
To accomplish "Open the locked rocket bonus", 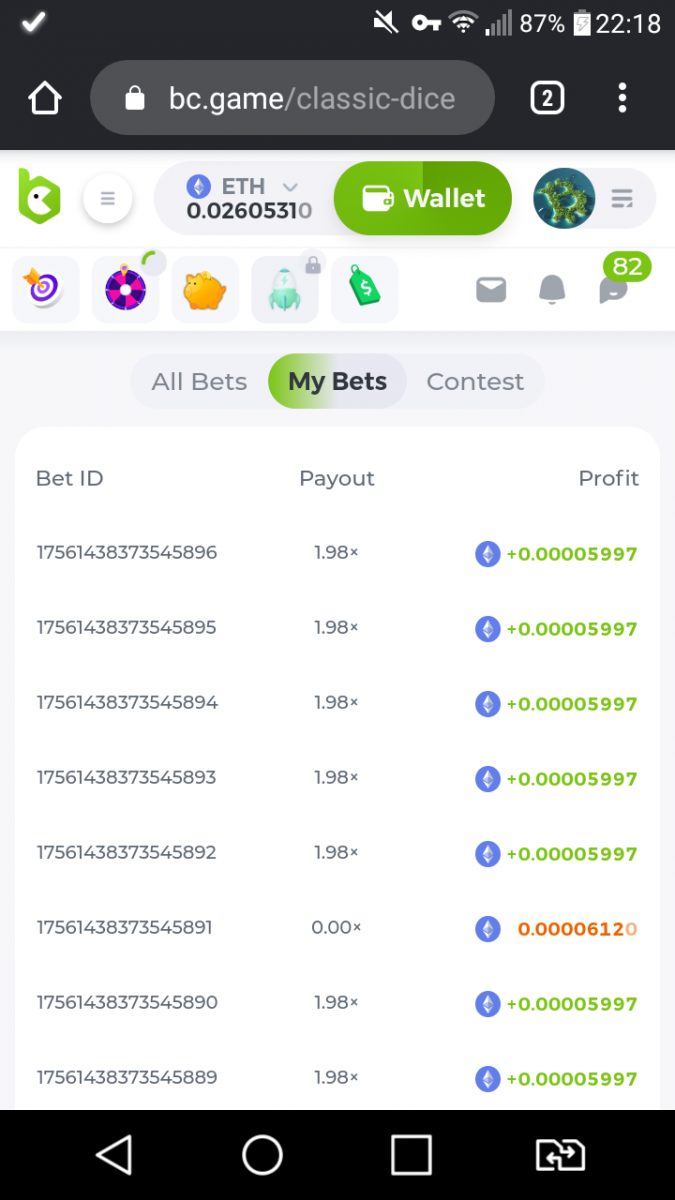I will [285, 290].
